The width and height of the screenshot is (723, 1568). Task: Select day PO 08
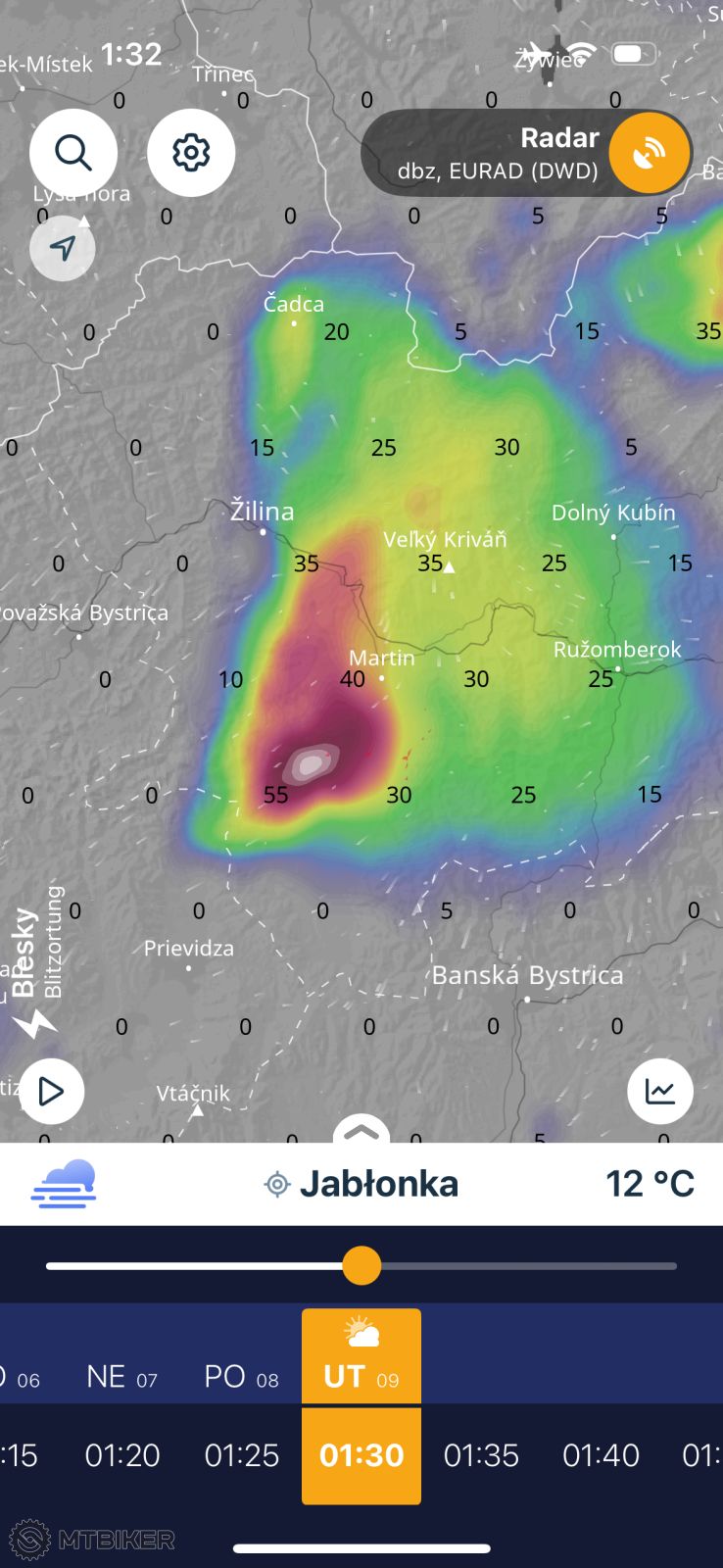point(241,1377)
